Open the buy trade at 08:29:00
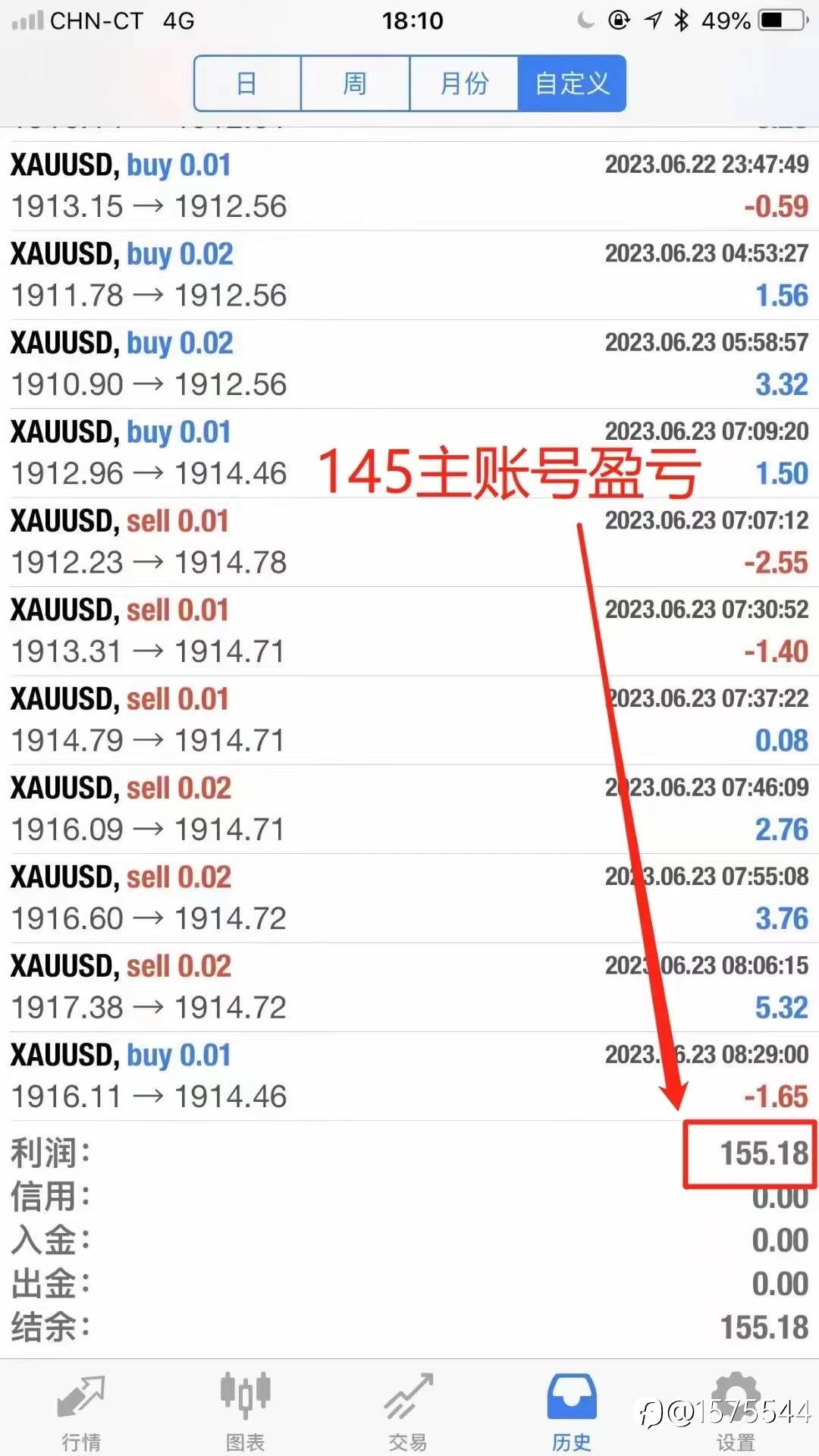 pyautogui.click(x=409, y=1076)
